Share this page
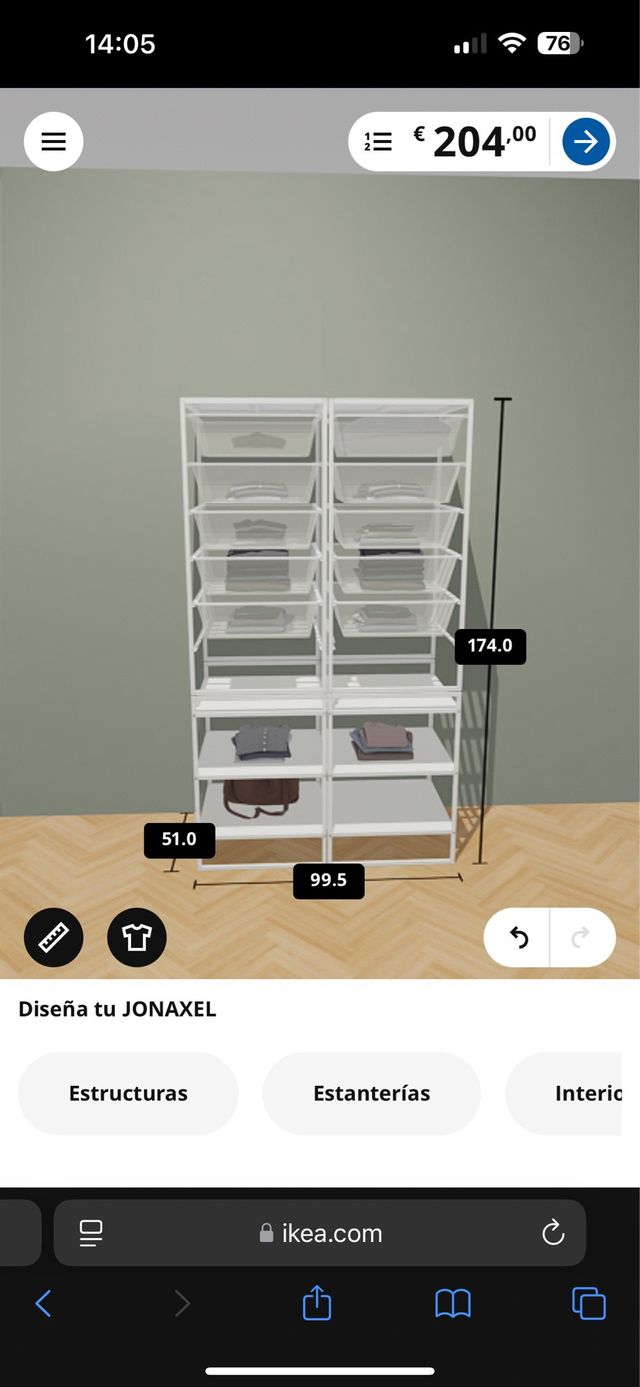640x1387 pixels. point(317,1303)
